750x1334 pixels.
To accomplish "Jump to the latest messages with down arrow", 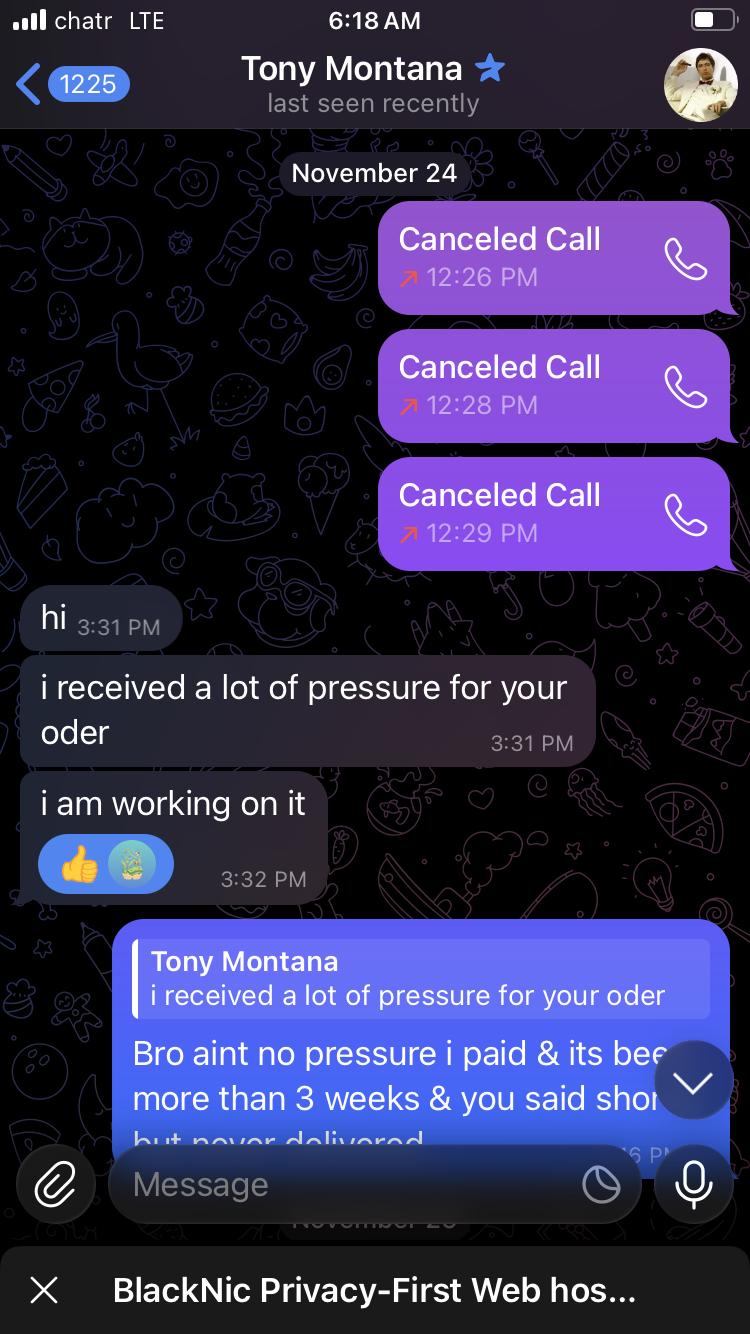I will pyautogui.click(x=693, y=1081).
